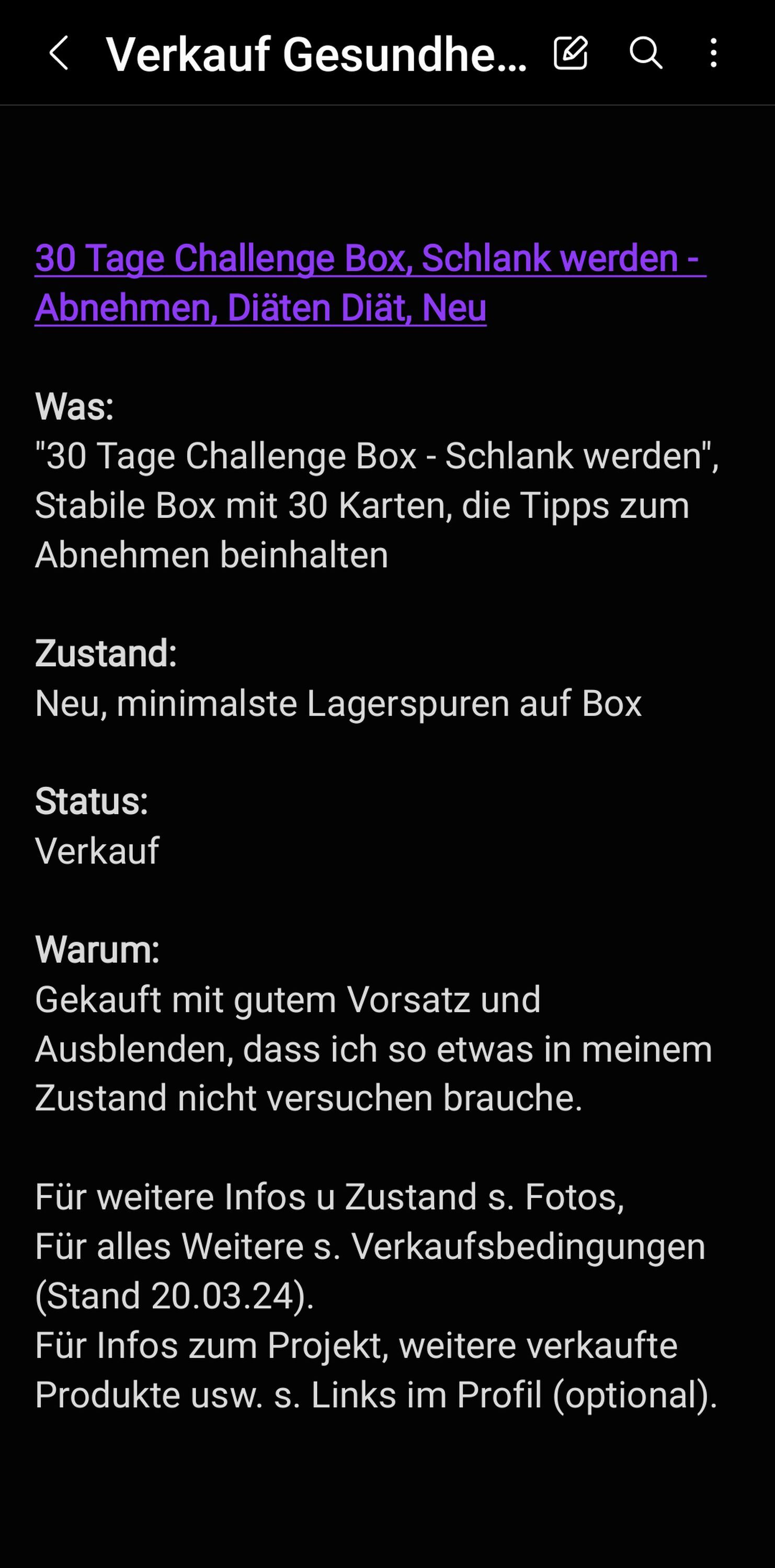Go back using the top-left arrow
This screenshot has width=775, height=1568.
[x=59, y=53]
